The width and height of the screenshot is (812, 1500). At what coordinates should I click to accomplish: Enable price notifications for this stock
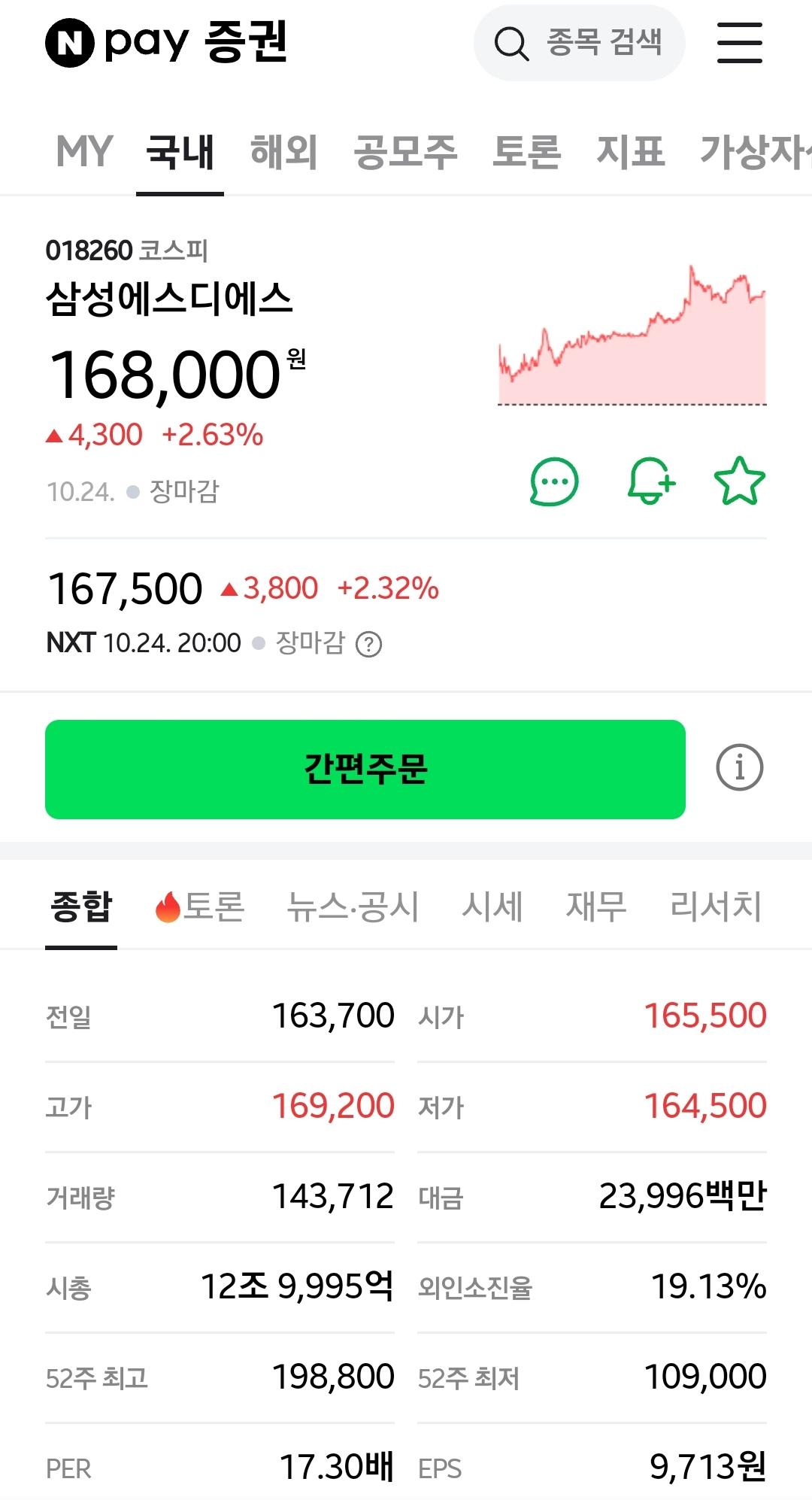[x=651, y=482]
